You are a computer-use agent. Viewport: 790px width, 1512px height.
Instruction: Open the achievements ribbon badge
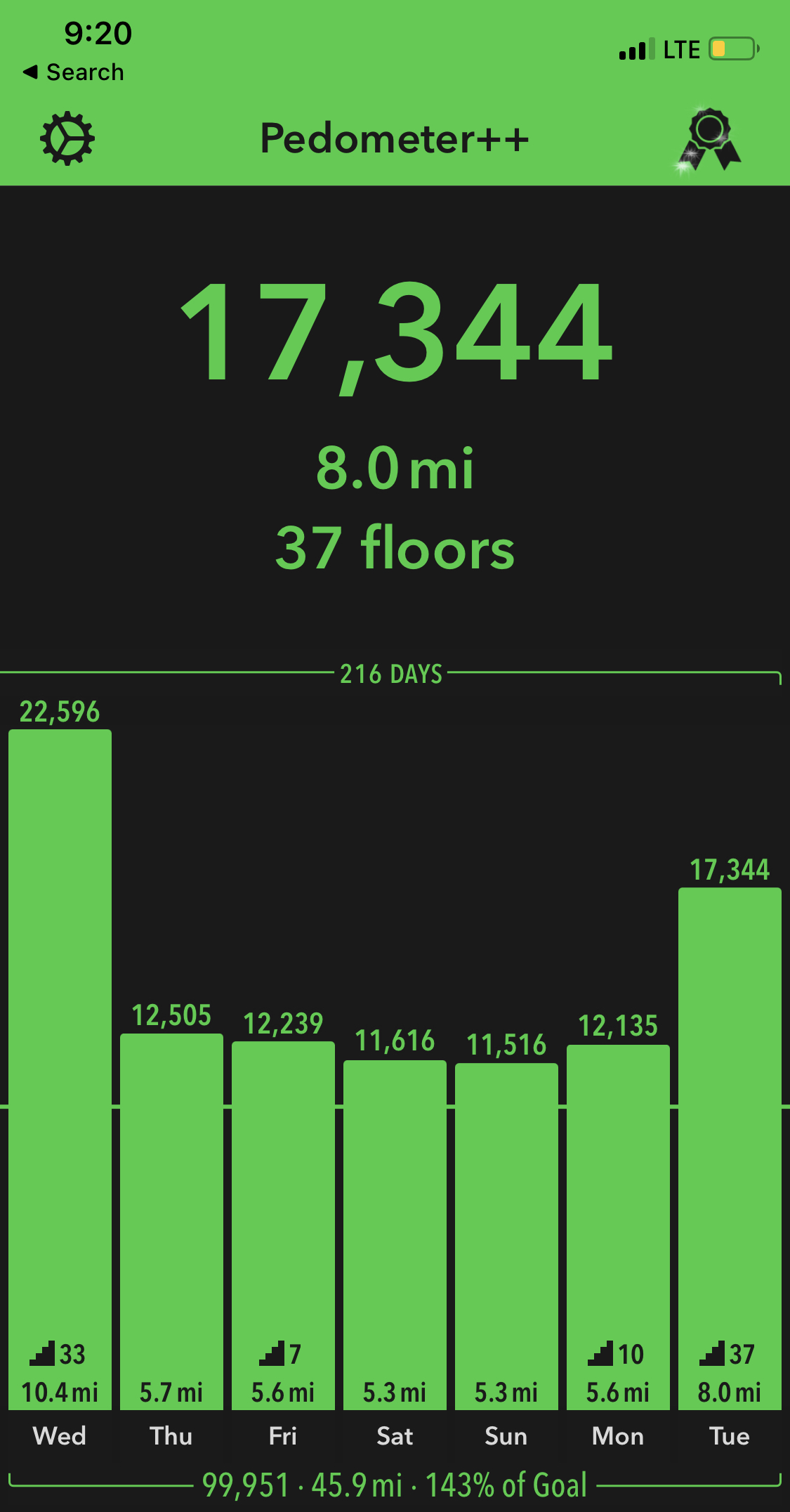point(709,139)
